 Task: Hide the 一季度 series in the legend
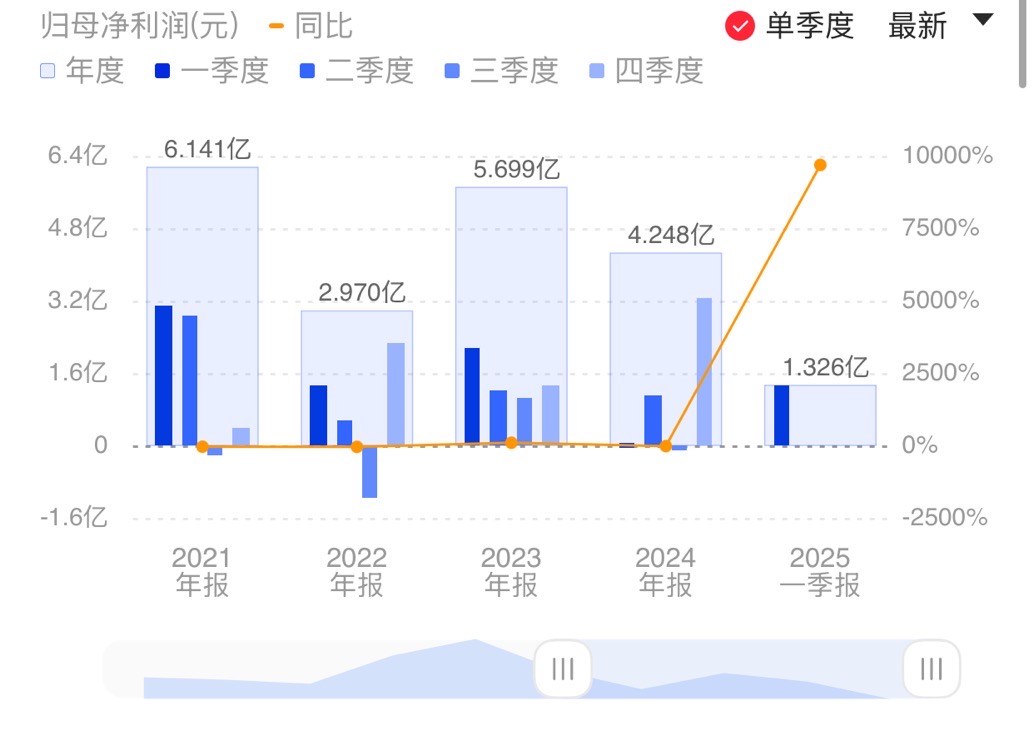[x=212, y=71]
